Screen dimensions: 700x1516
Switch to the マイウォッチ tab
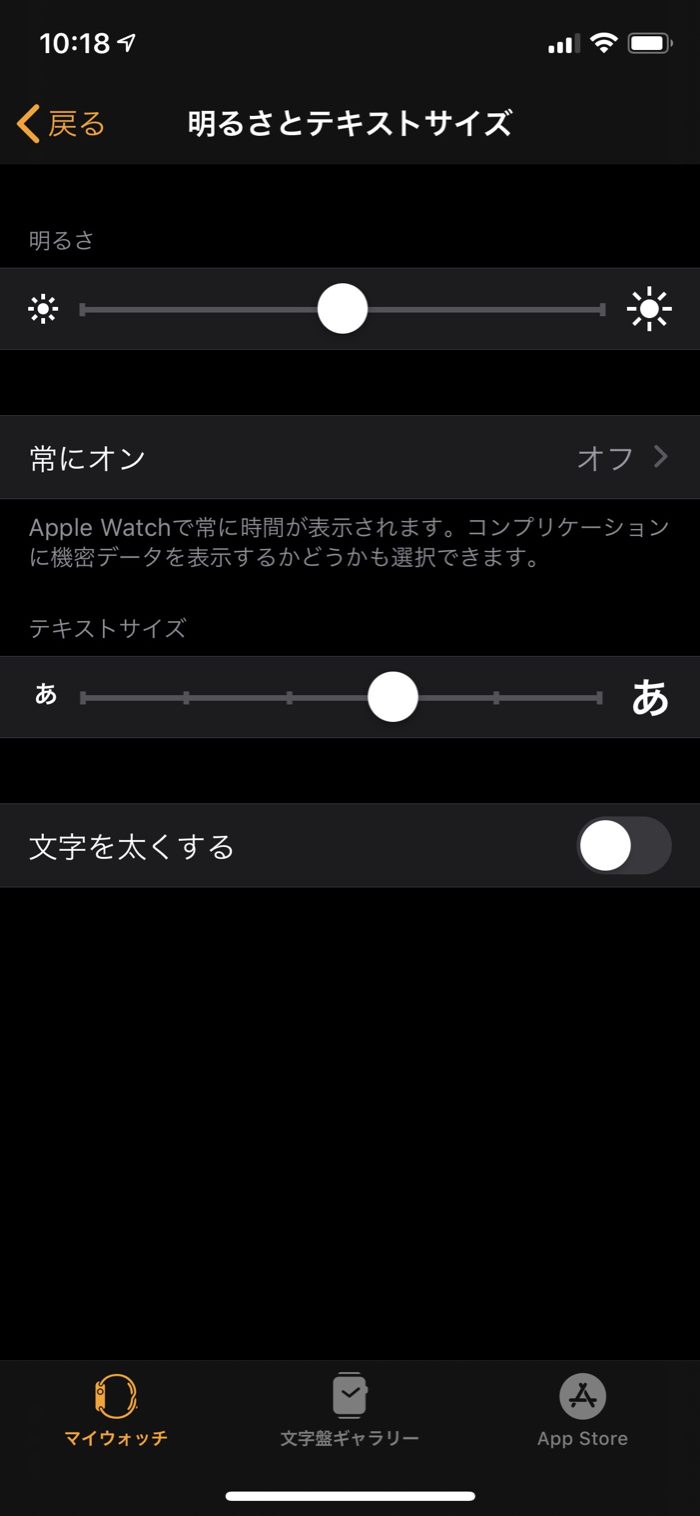[116, 1410]
